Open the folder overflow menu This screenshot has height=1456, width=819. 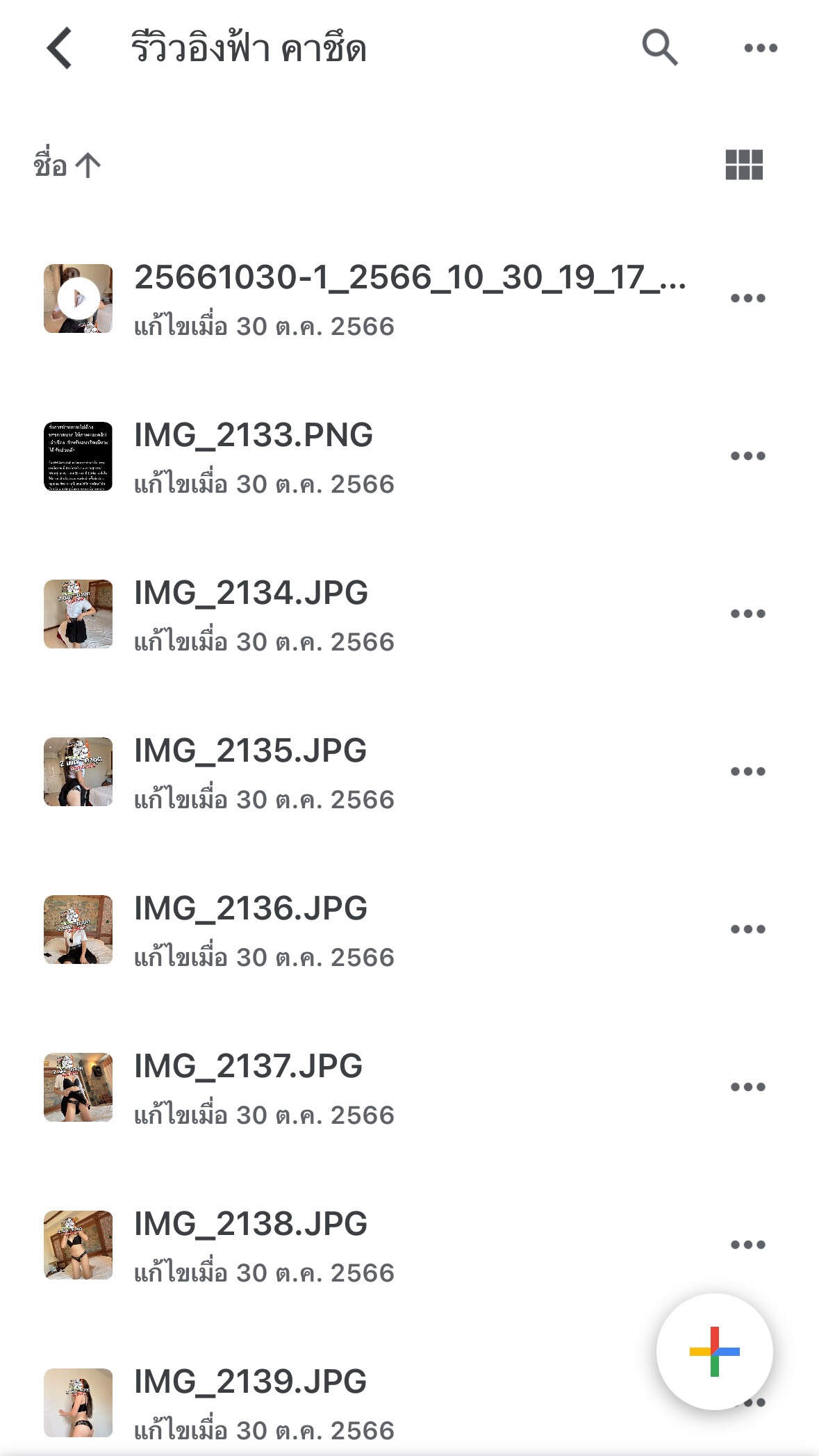coord(761,48)
